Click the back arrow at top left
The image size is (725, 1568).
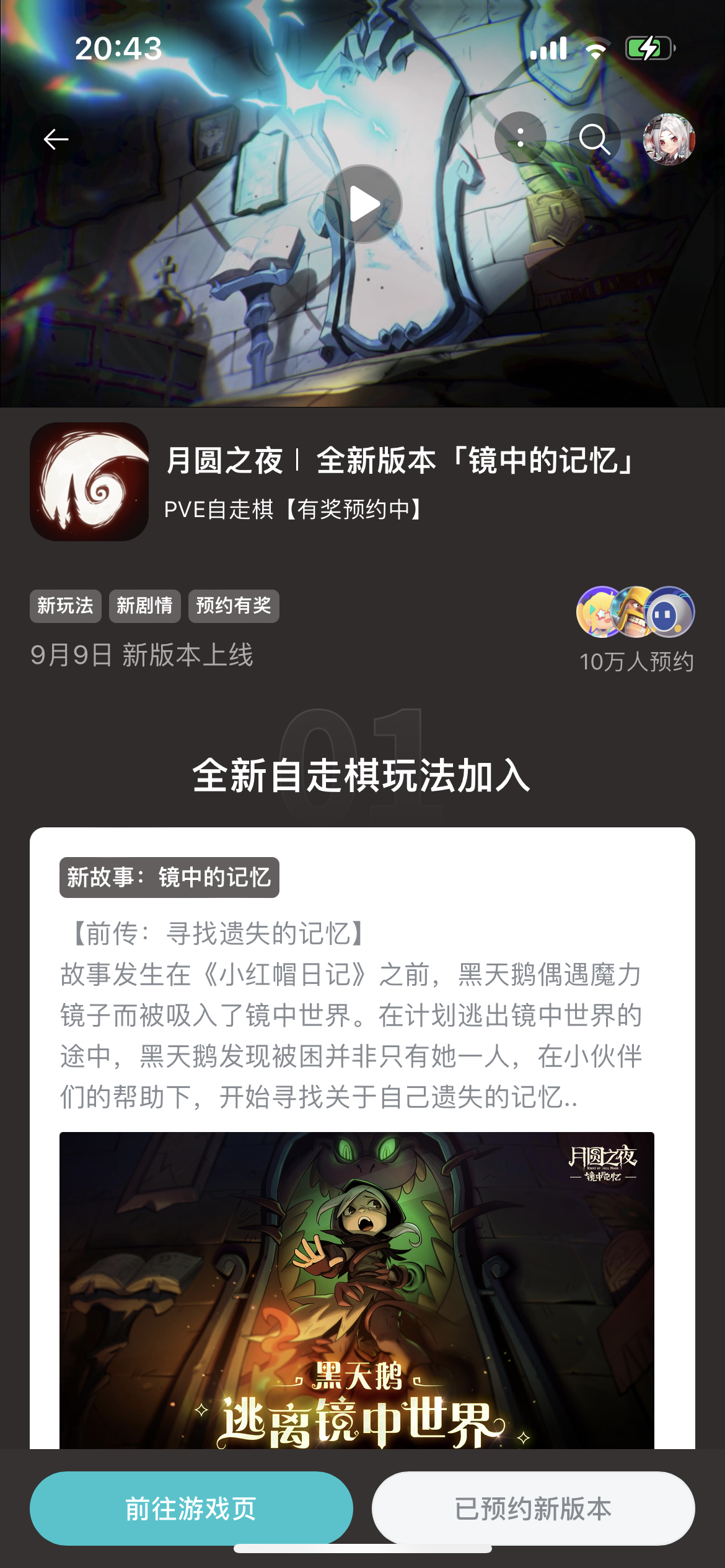[56, 139]
